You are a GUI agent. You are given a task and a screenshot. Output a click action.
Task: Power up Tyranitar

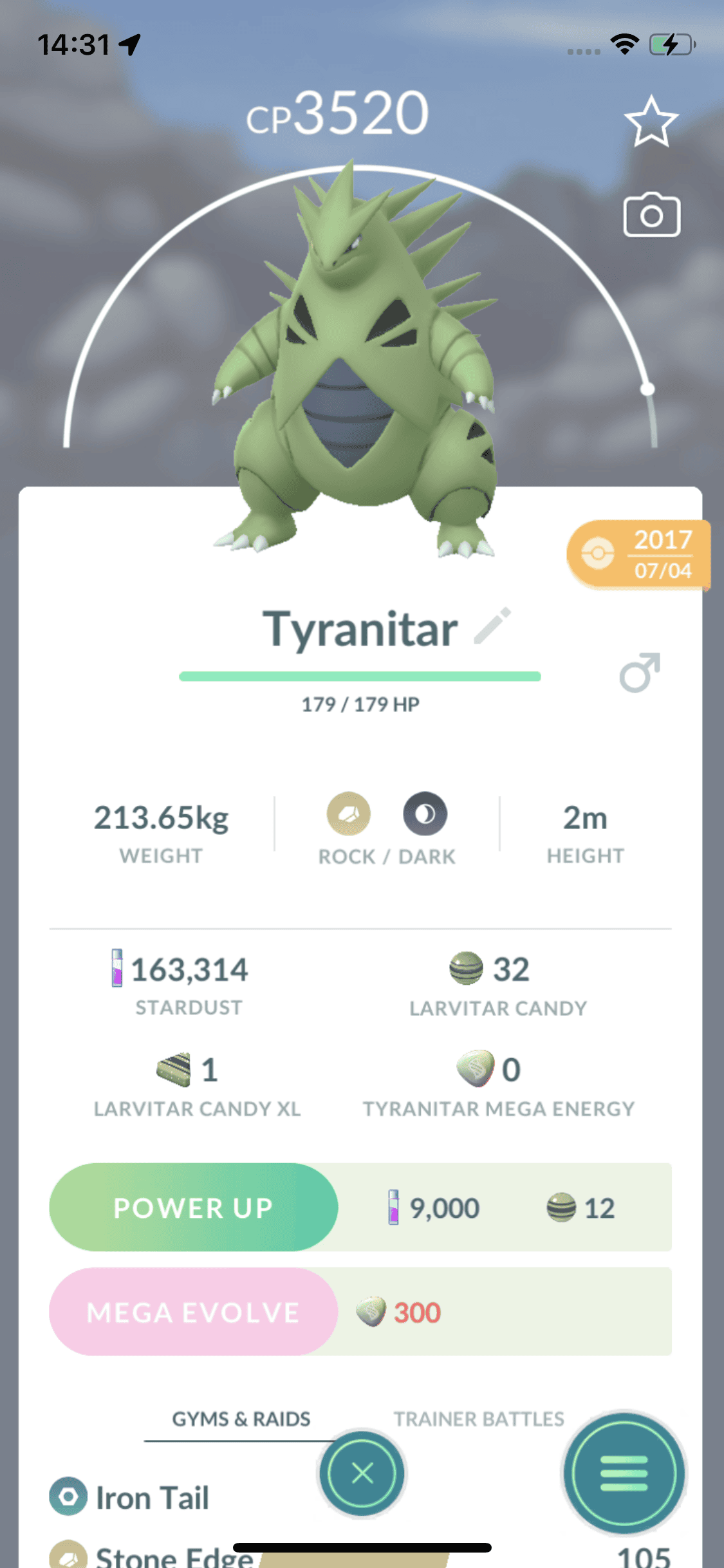193,1208
